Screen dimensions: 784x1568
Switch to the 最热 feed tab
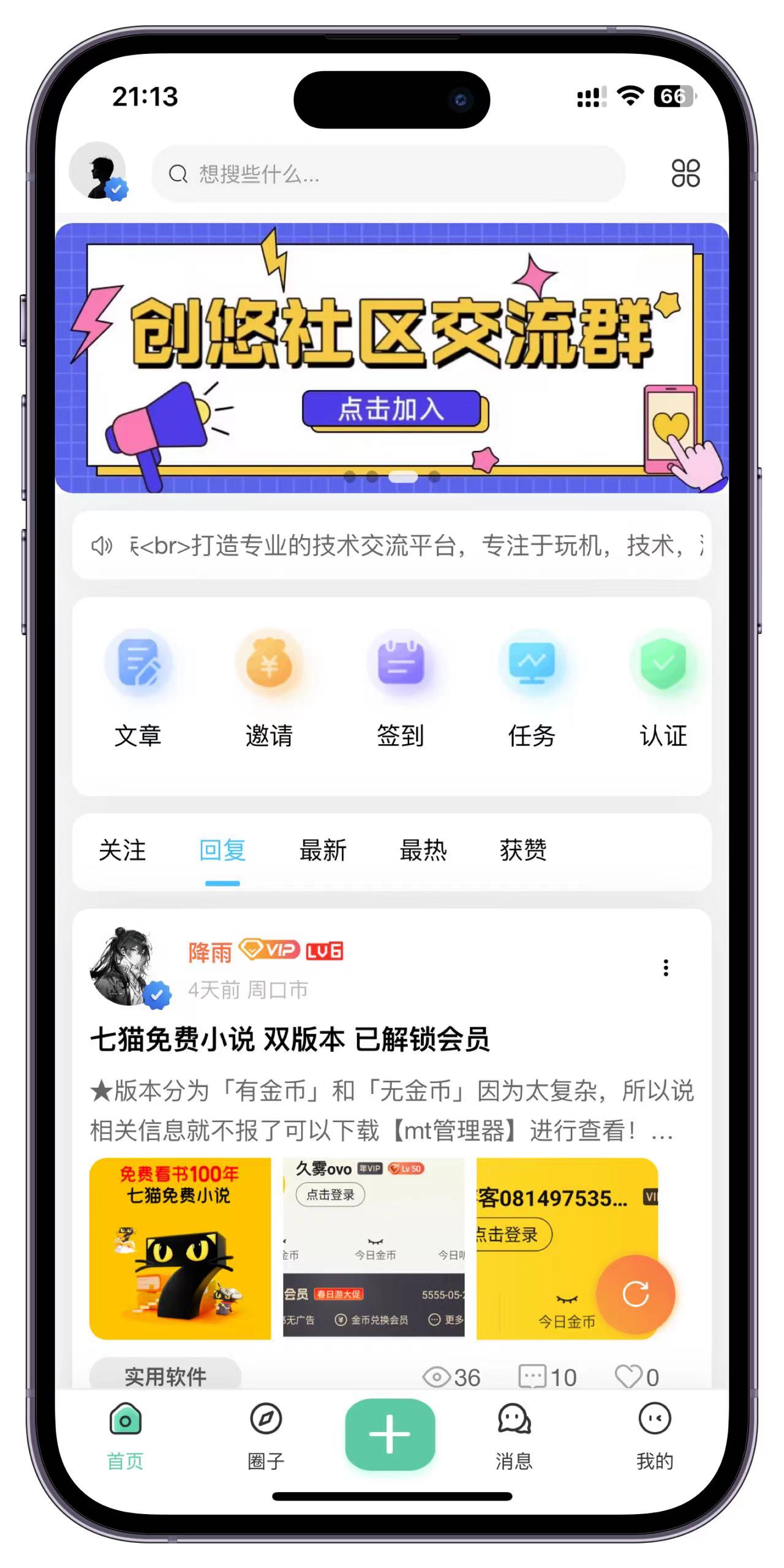(423, 851)
